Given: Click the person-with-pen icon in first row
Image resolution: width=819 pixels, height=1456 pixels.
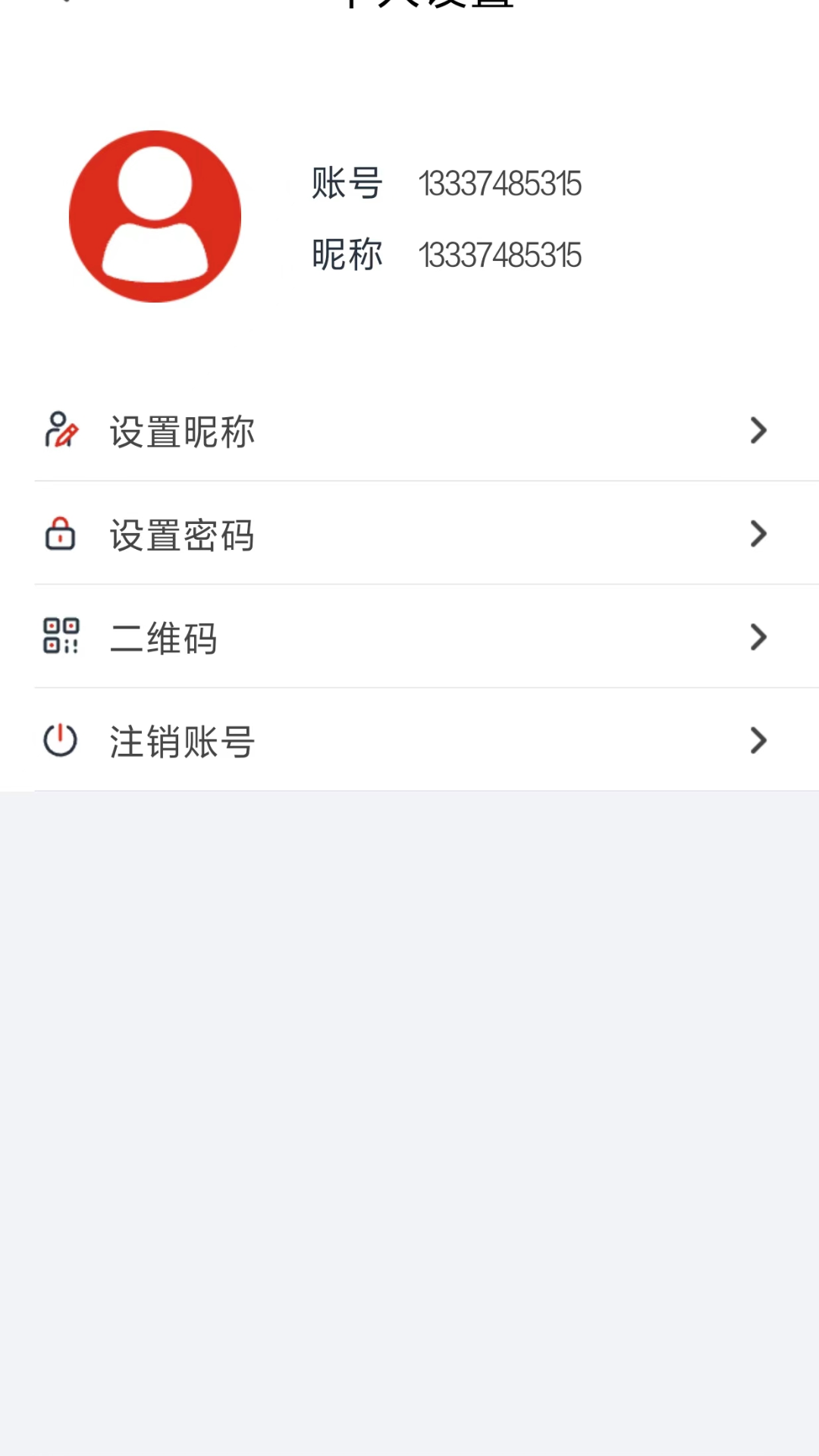Looking at the screenshot, I should coord(61,430).
